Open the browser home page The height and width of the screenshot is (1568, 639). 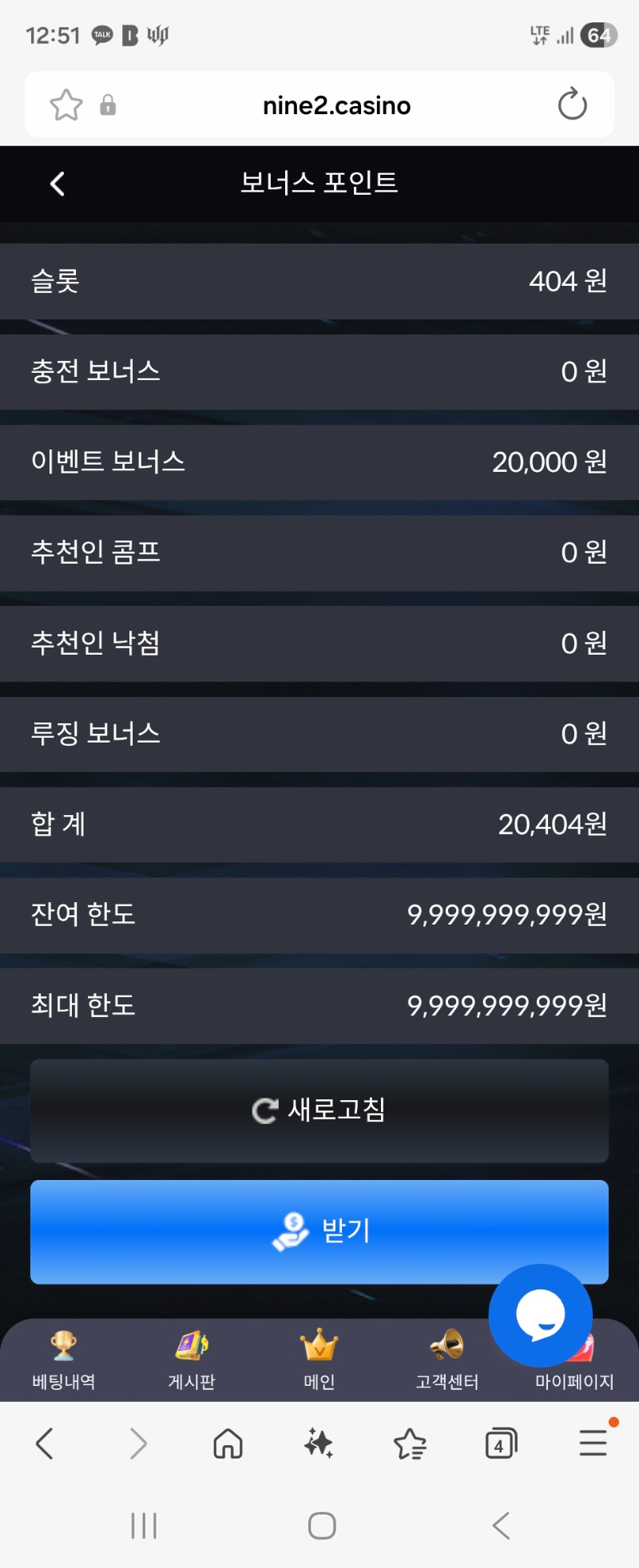(228, 1443)
